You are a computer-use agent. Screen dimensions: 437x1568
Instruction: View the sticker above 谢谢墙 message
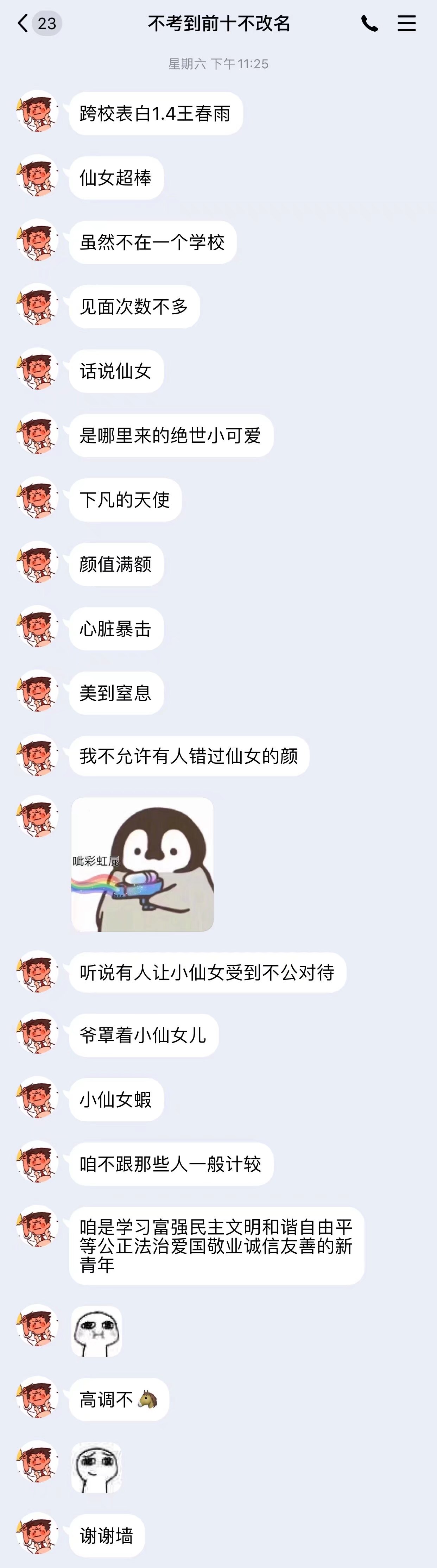click(x=97, y=1468)
